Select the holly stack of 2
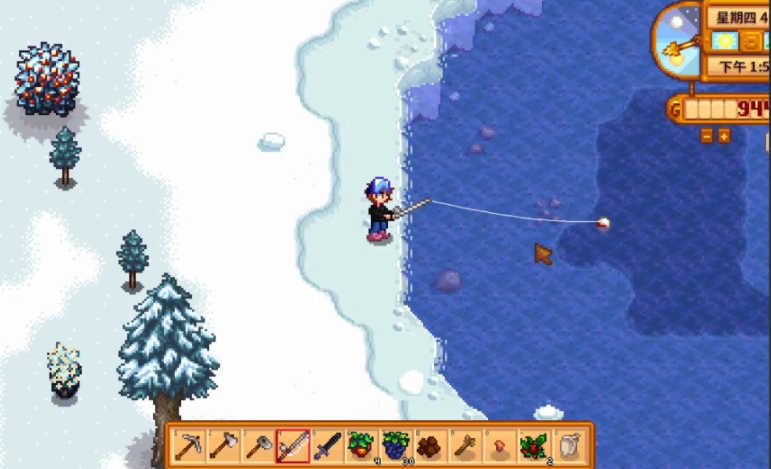 (533, 444)
